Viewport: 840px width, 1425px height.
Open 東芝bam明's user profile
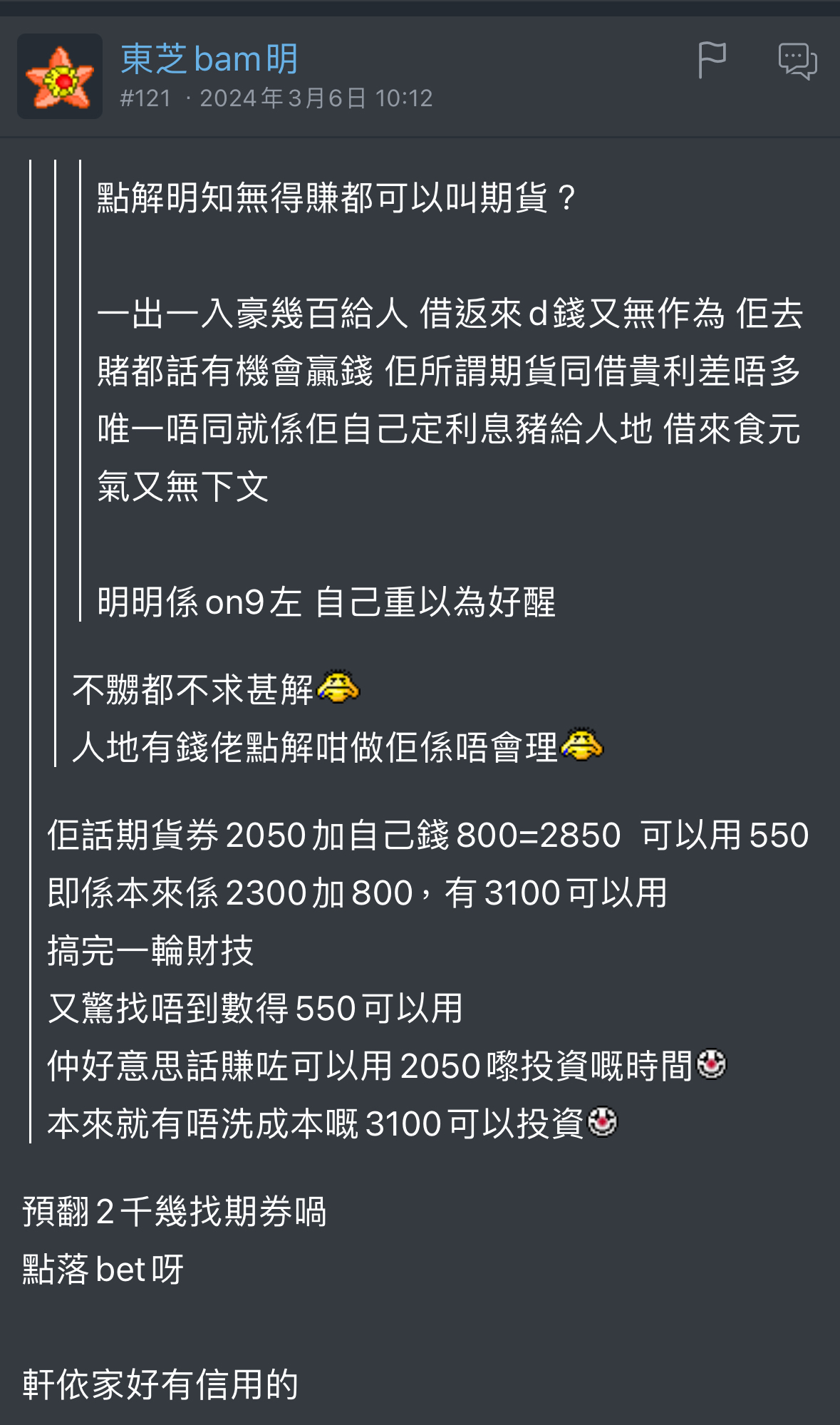[209, 58]
